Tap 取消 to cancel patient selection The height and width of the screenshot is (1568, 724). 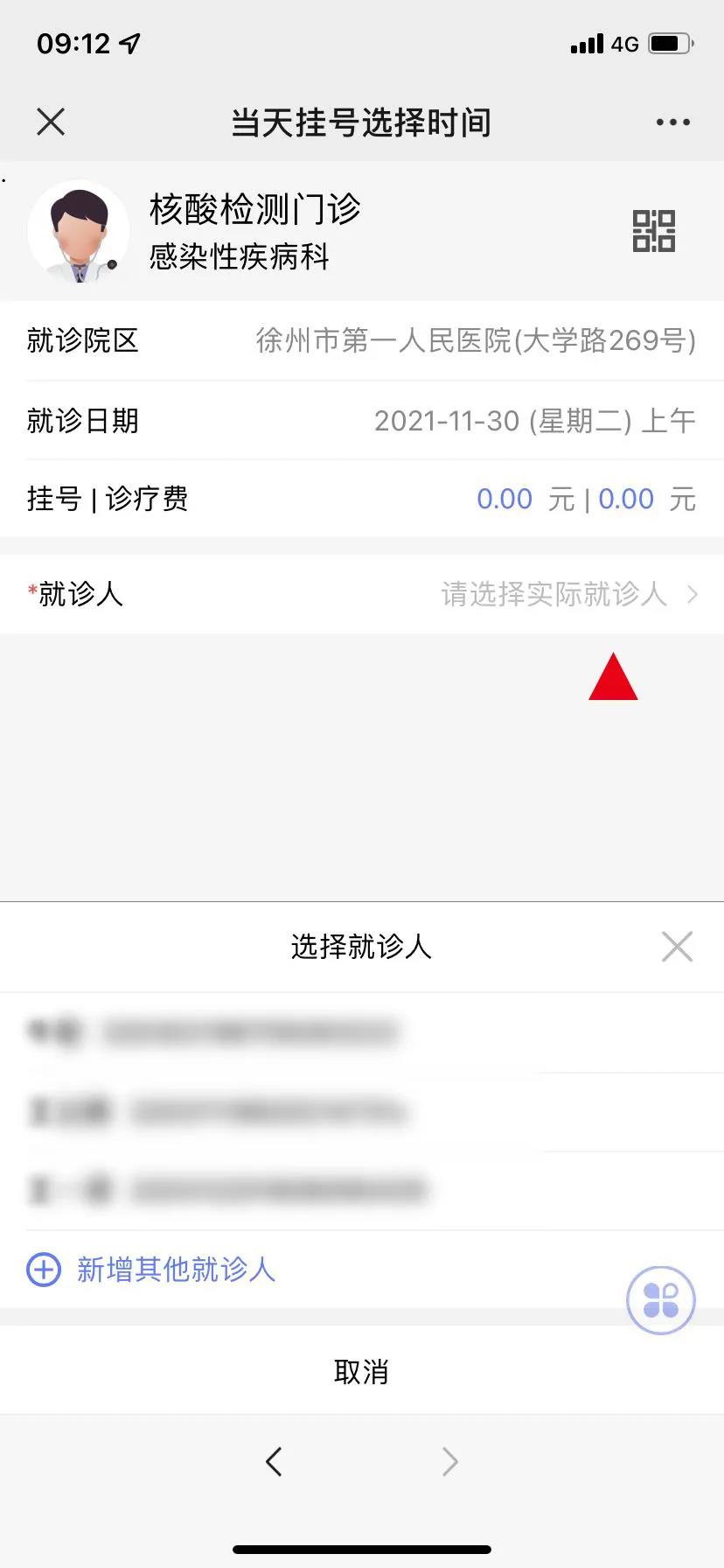tap(362, 1371)
